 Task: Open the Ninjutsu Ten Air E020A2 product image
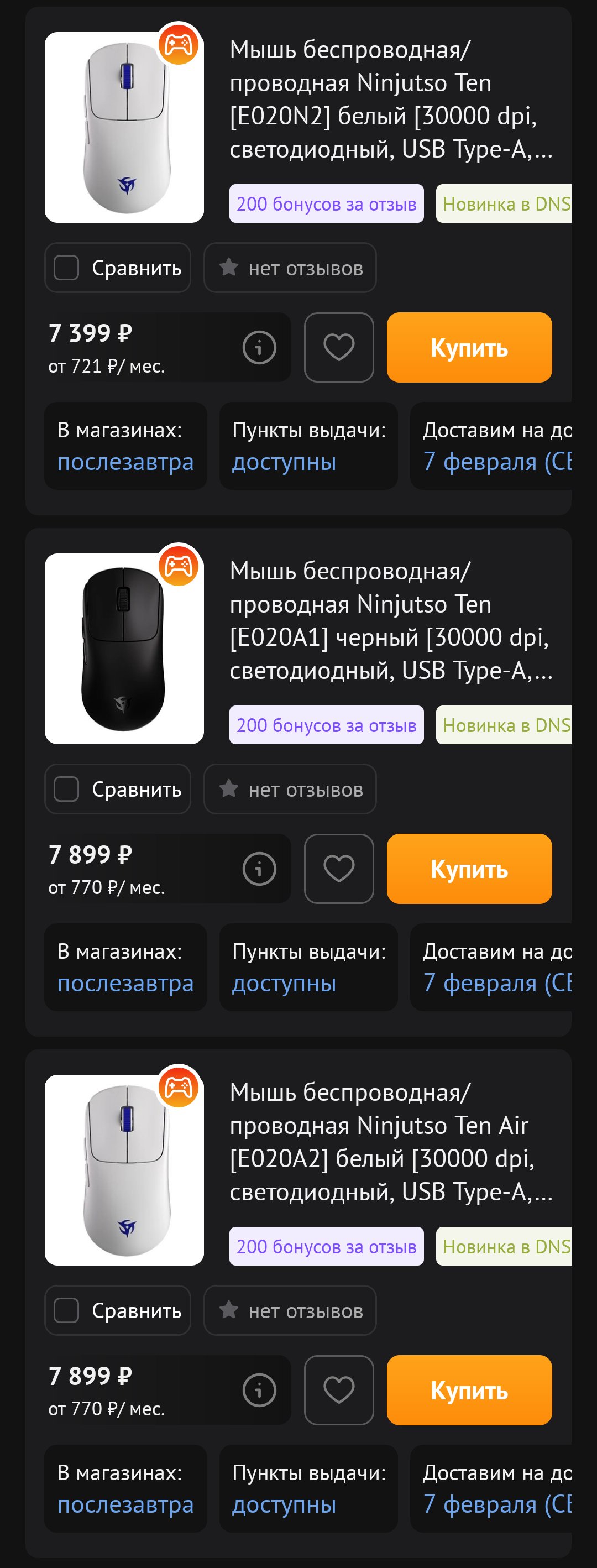(124, 1170)
